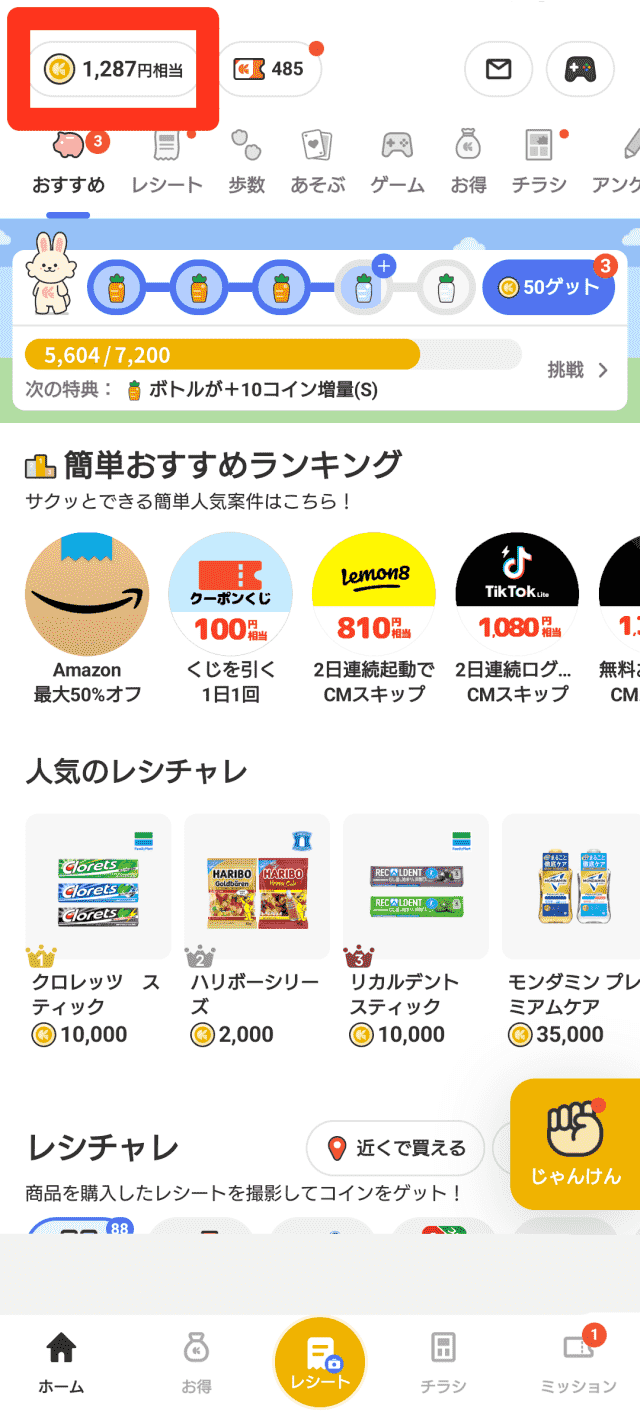This screenshot has height=1412, width=640.
Task: Switch to the 歩数 tab
Action: click(245, 164)
